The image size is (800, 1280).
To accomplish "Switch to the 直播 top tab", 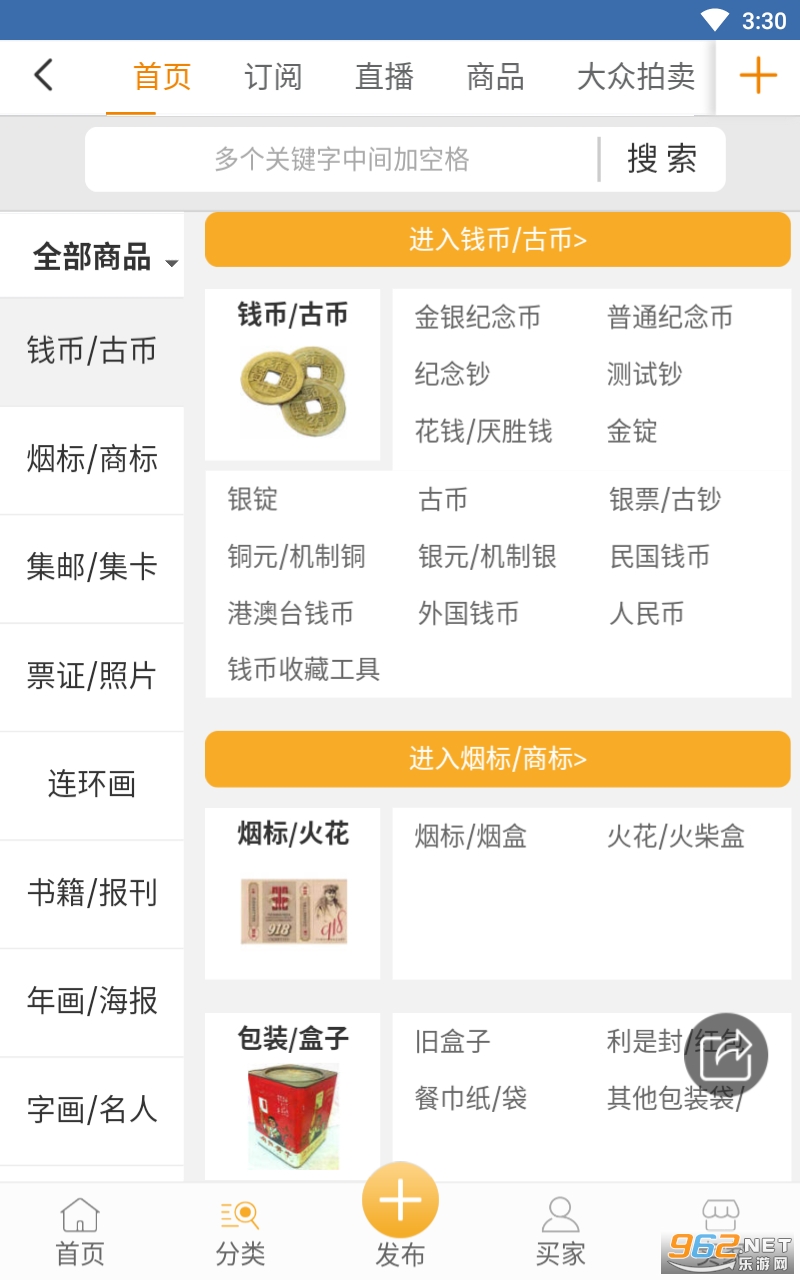I will click(384, 77).
